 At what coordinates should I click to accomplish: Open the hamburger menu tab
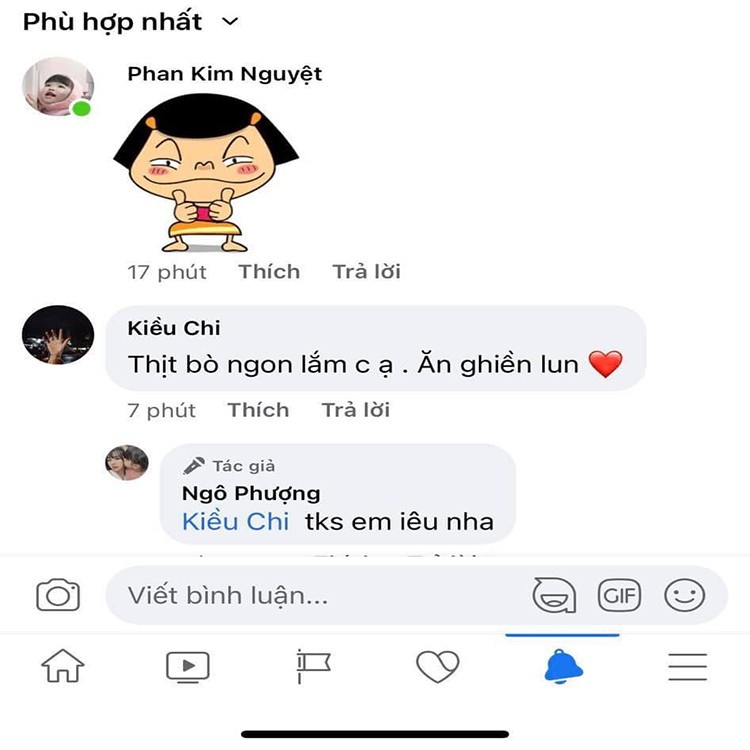coord(687,666)
